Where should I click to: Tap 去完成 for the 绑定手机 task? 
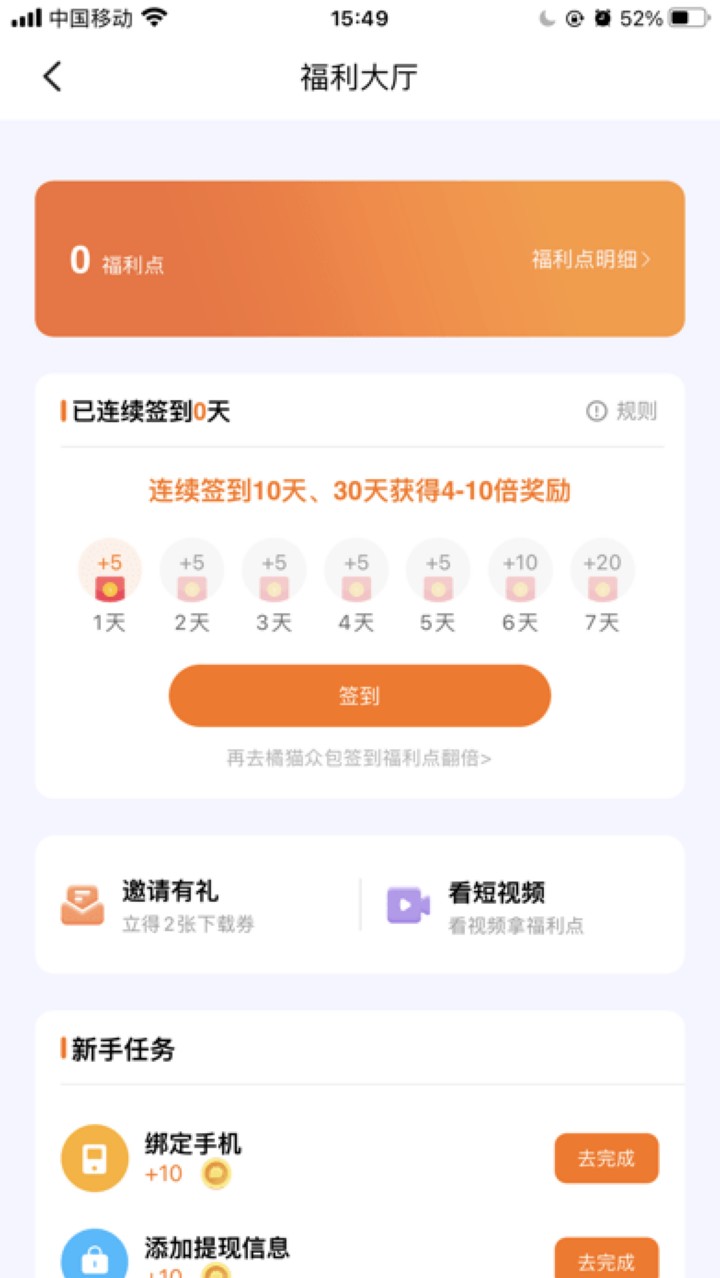coord(606,1157)
